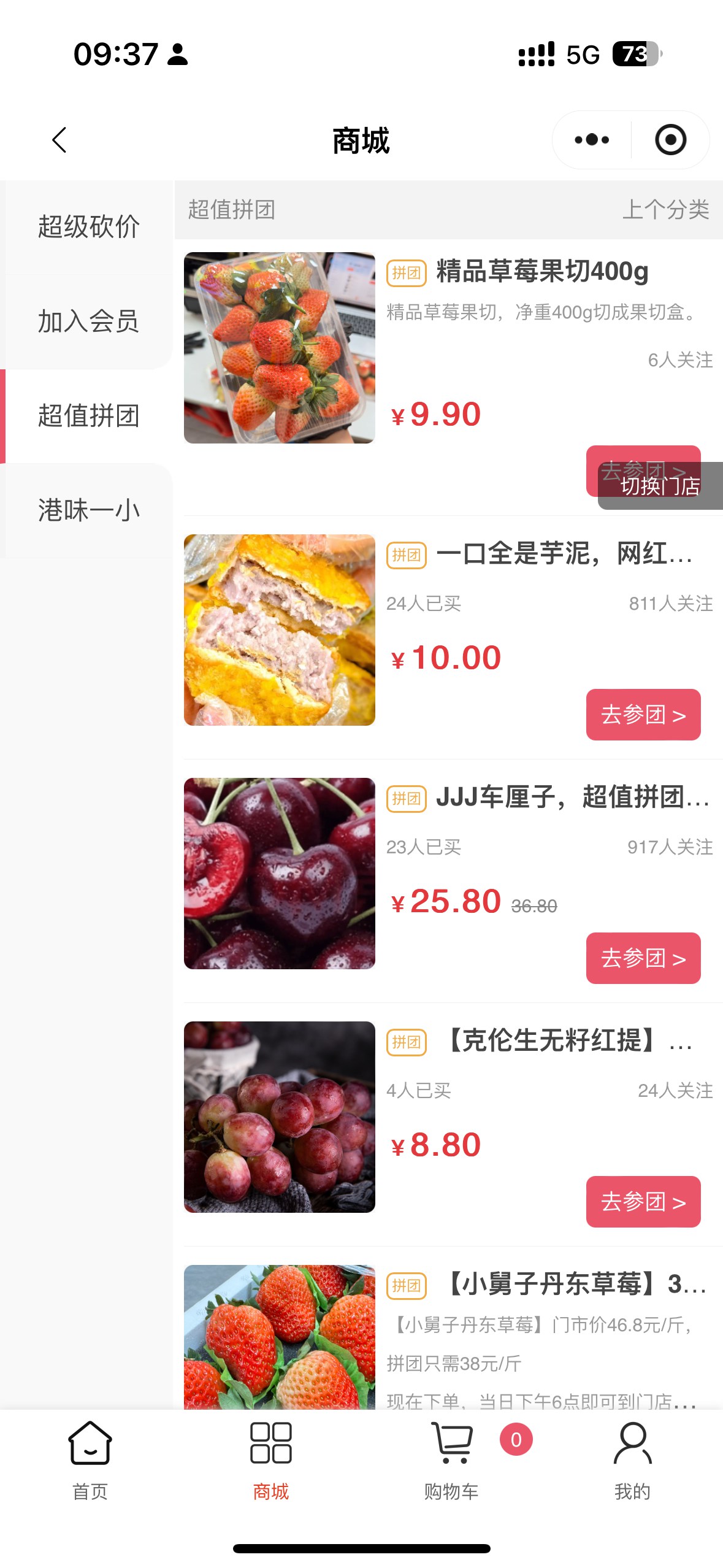Join group buy for 一口全是芋泥

tap(643, 715)
